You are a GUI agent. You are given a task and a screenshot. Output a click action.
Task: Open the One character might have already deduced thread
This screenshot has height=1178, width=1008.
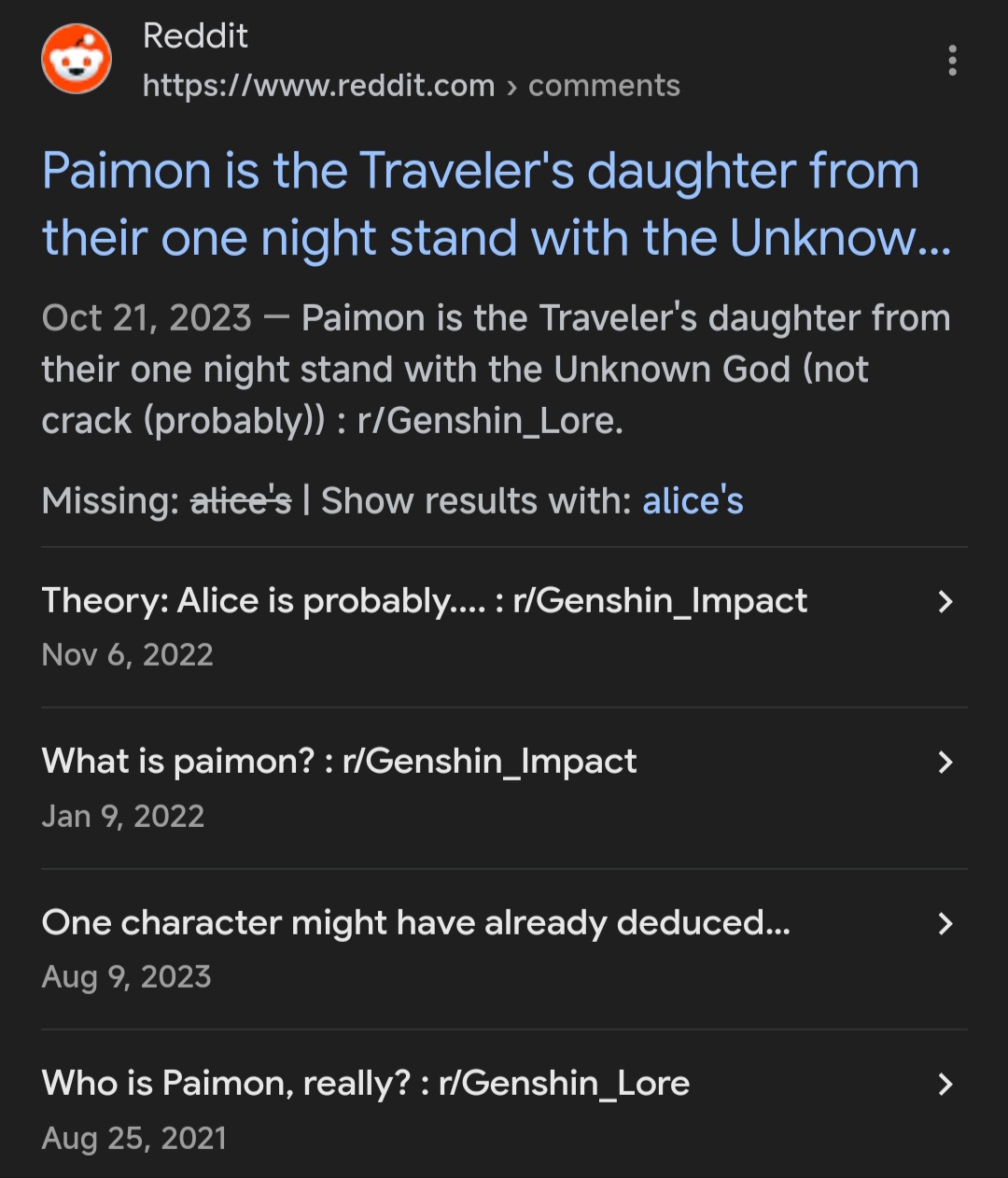[x=415, y=924]
